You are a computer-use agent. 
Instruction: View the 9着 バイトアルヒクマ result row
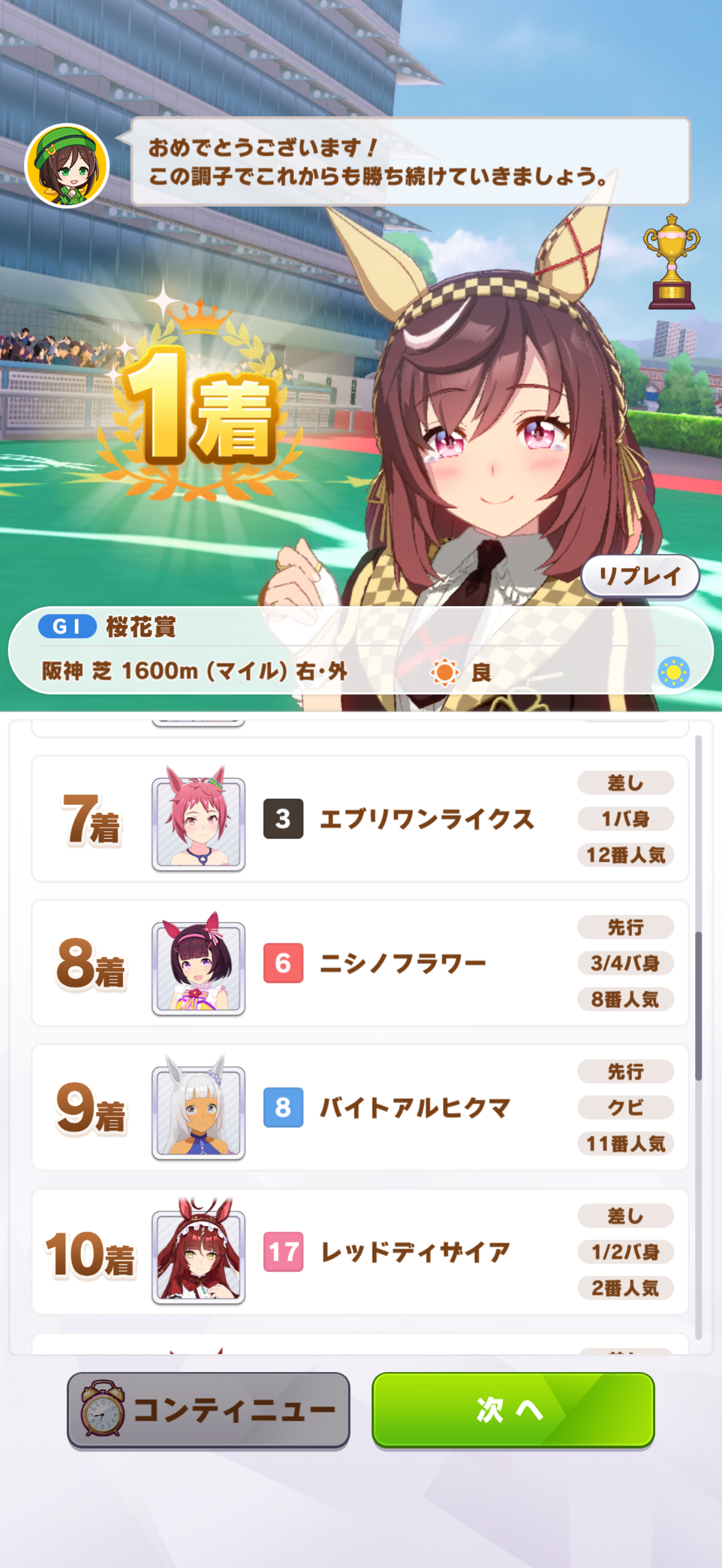(360, 1107)
